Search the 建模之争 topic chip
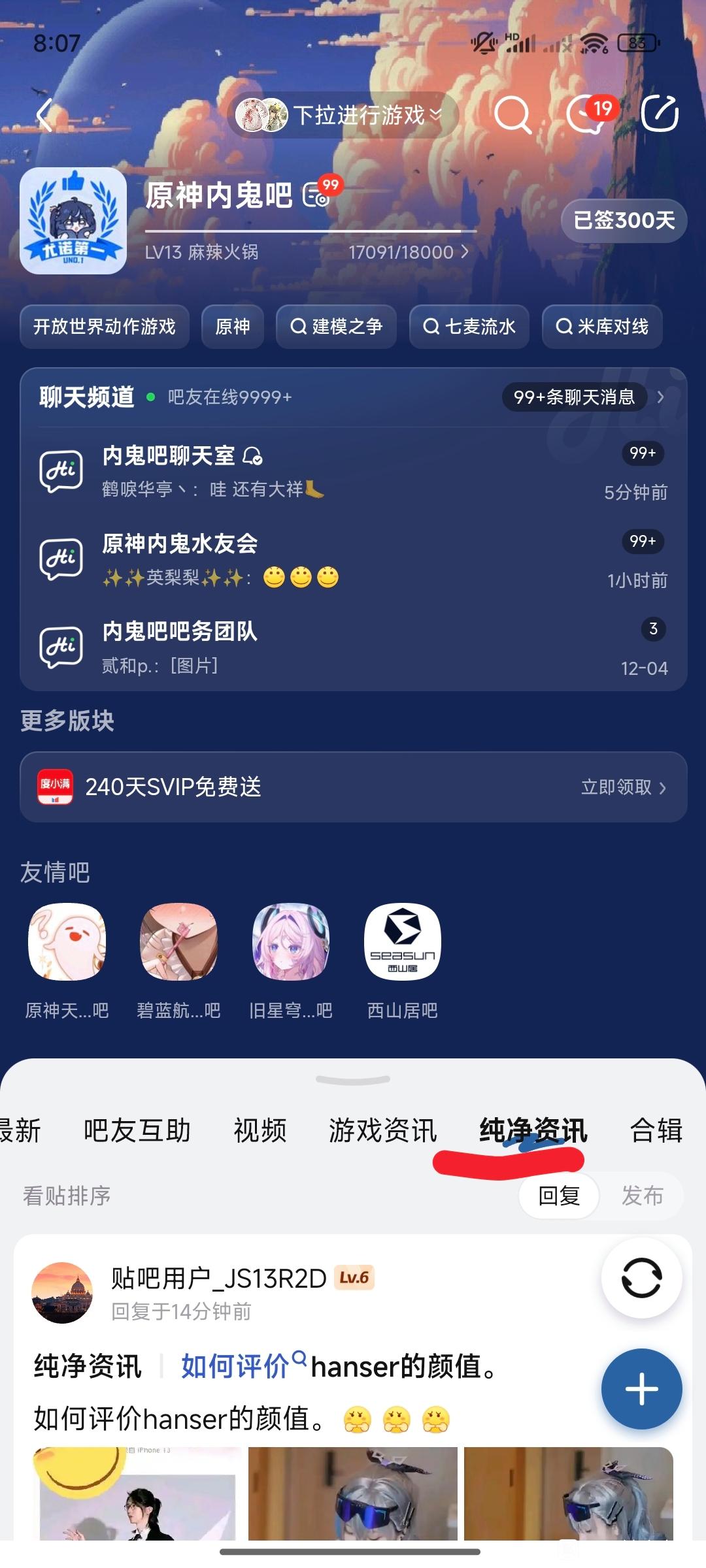Image resolution: width=706 pixels, height=1568 pixels. (x=336, y=326)
